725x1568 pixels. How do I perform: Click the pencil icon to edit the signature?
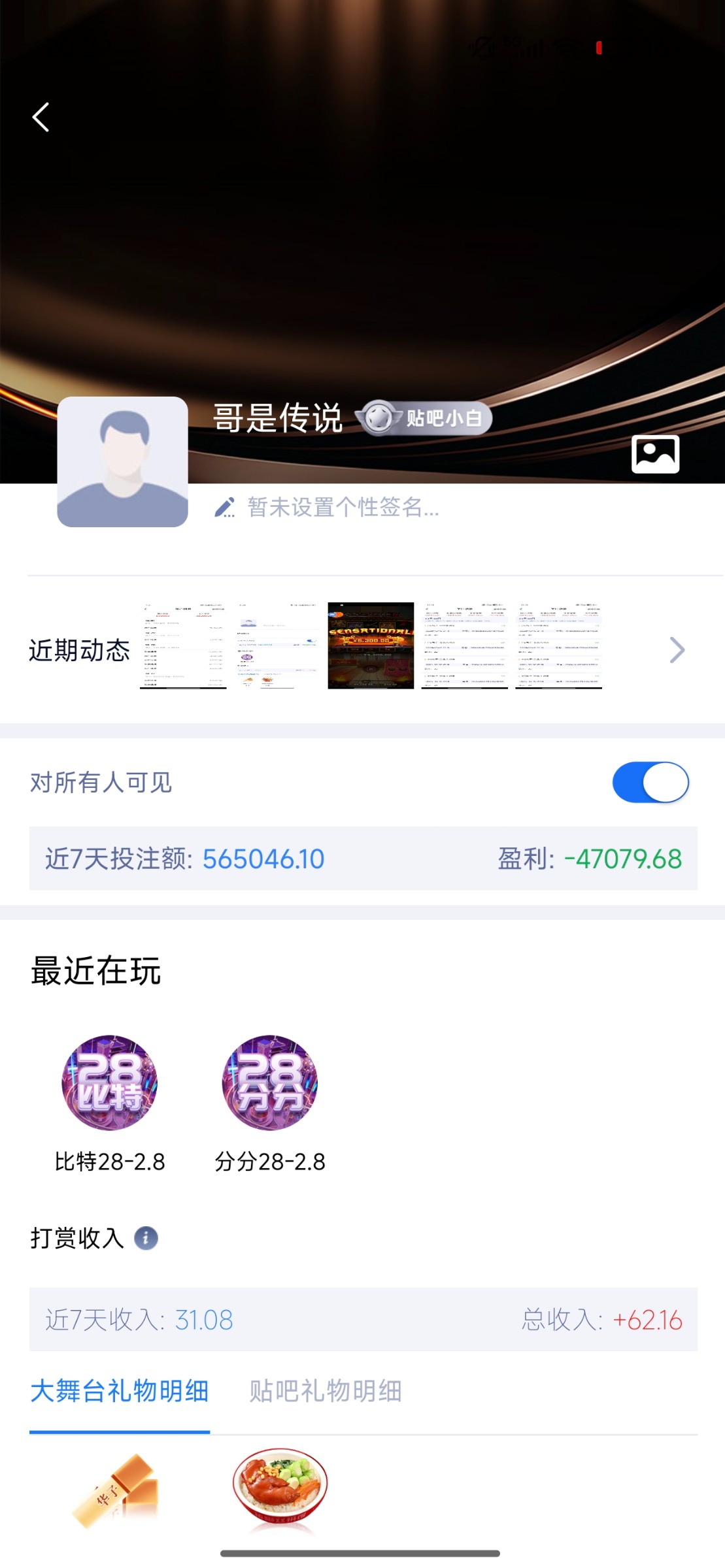226,506
